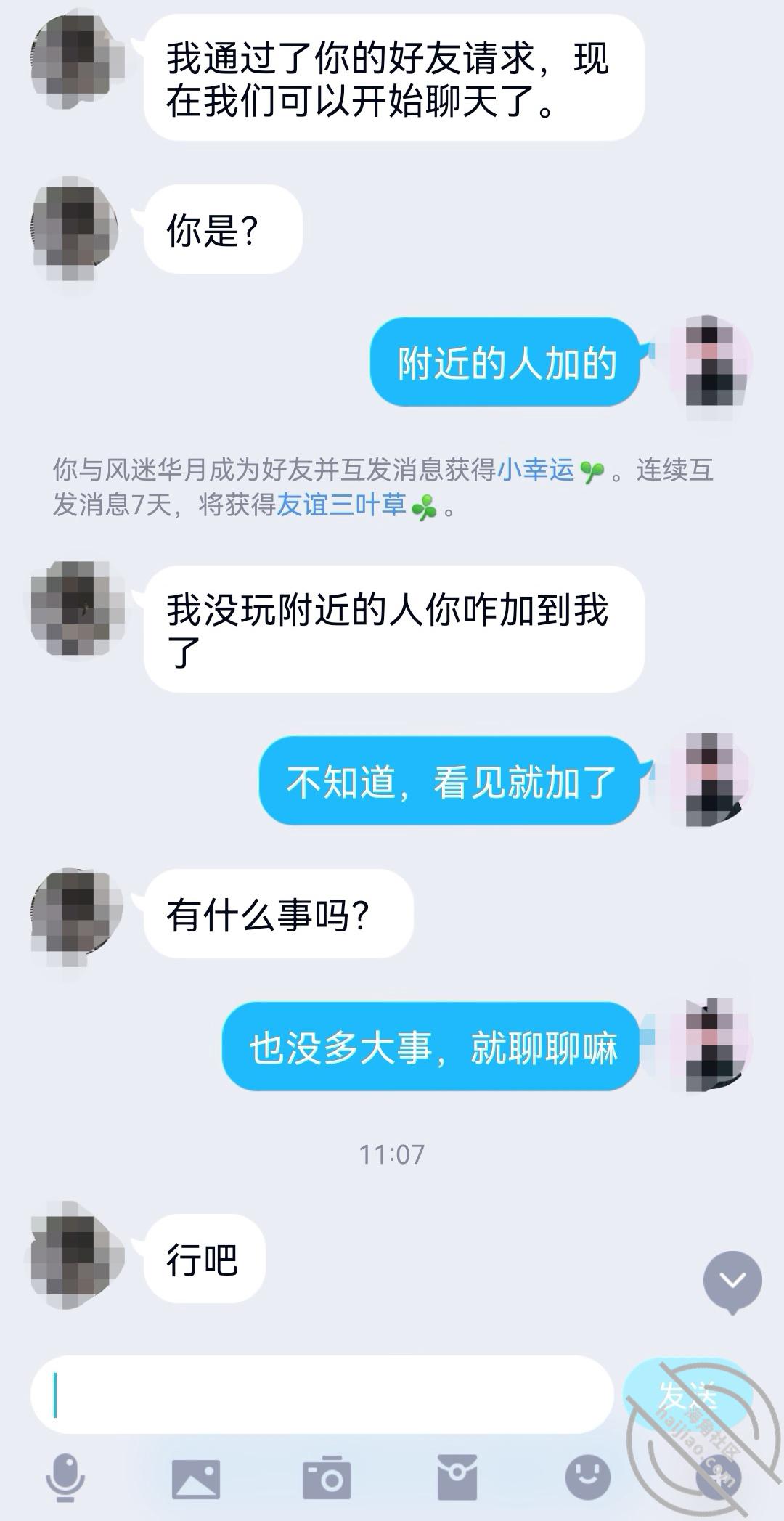784x1521 pixels.
Task: Open the red packet icon
Action: [x=457, y=1477]
